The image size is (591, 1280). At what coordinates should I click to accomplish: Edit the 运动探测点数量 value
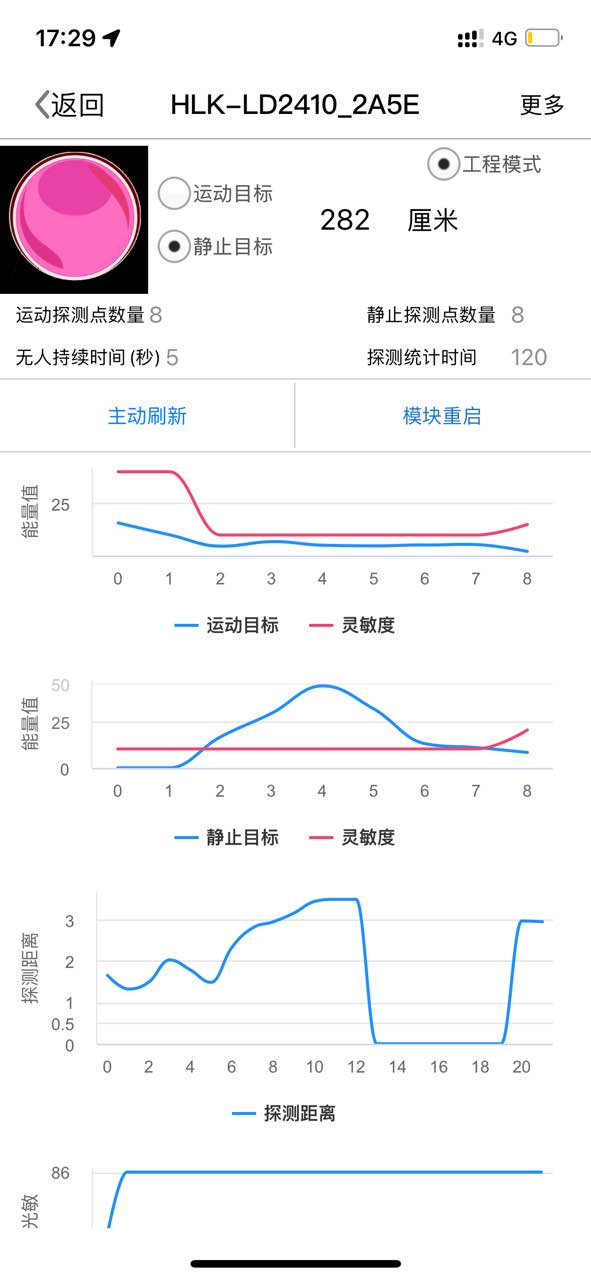(156, 315)
